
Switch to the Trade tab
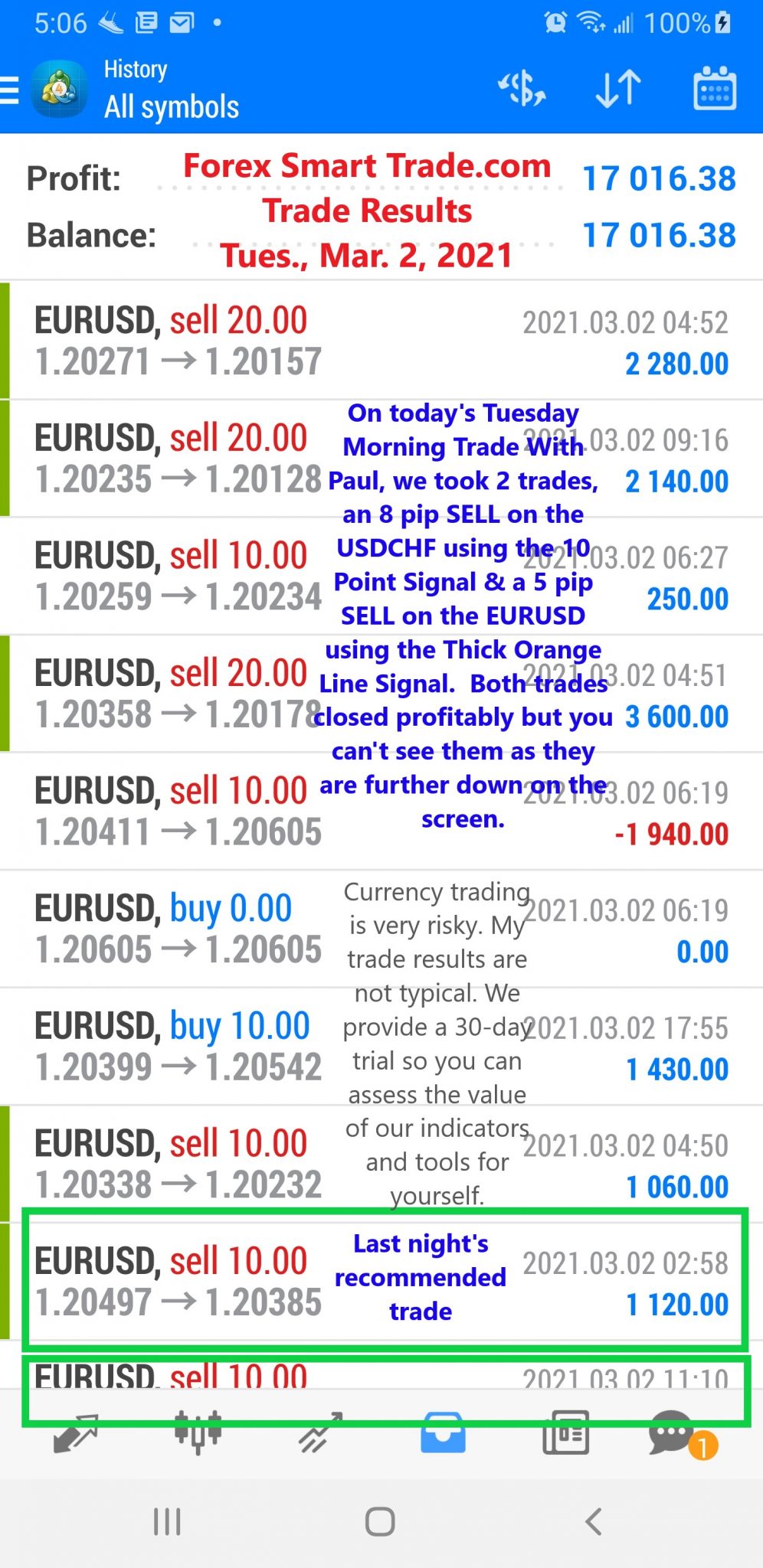[x=320, y=1433]
